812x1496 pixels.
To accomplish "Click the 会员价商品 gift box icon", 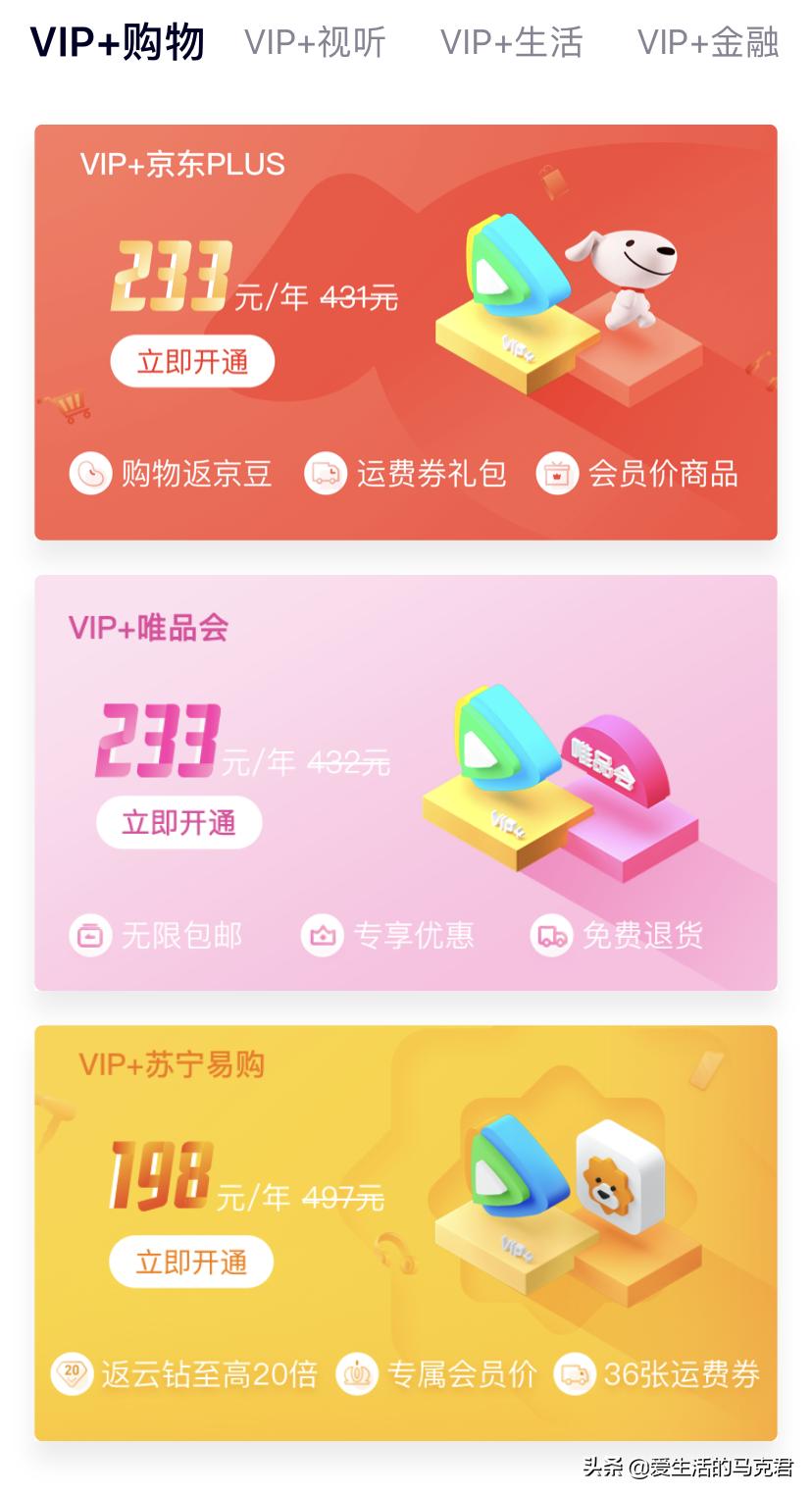I will [x=557, y=473].
